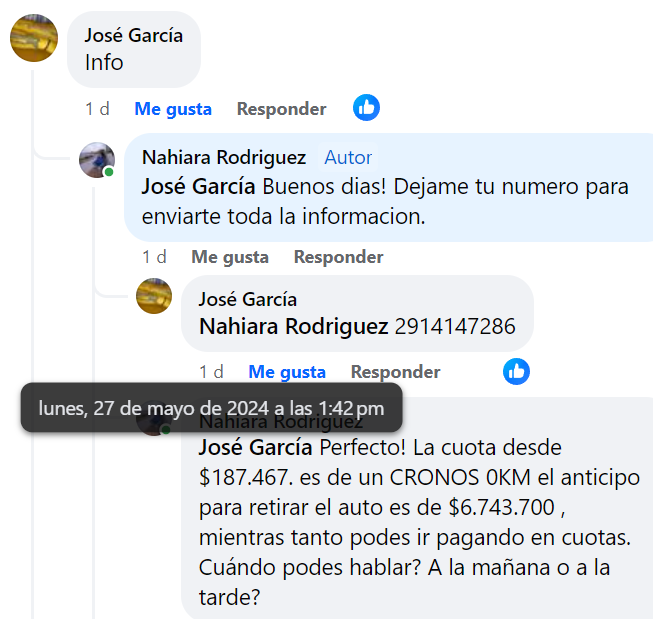This screenshot has height=619, width=653.
Task: Open Nahiara Rodriguez's profile picture
Action: point(97,159)
